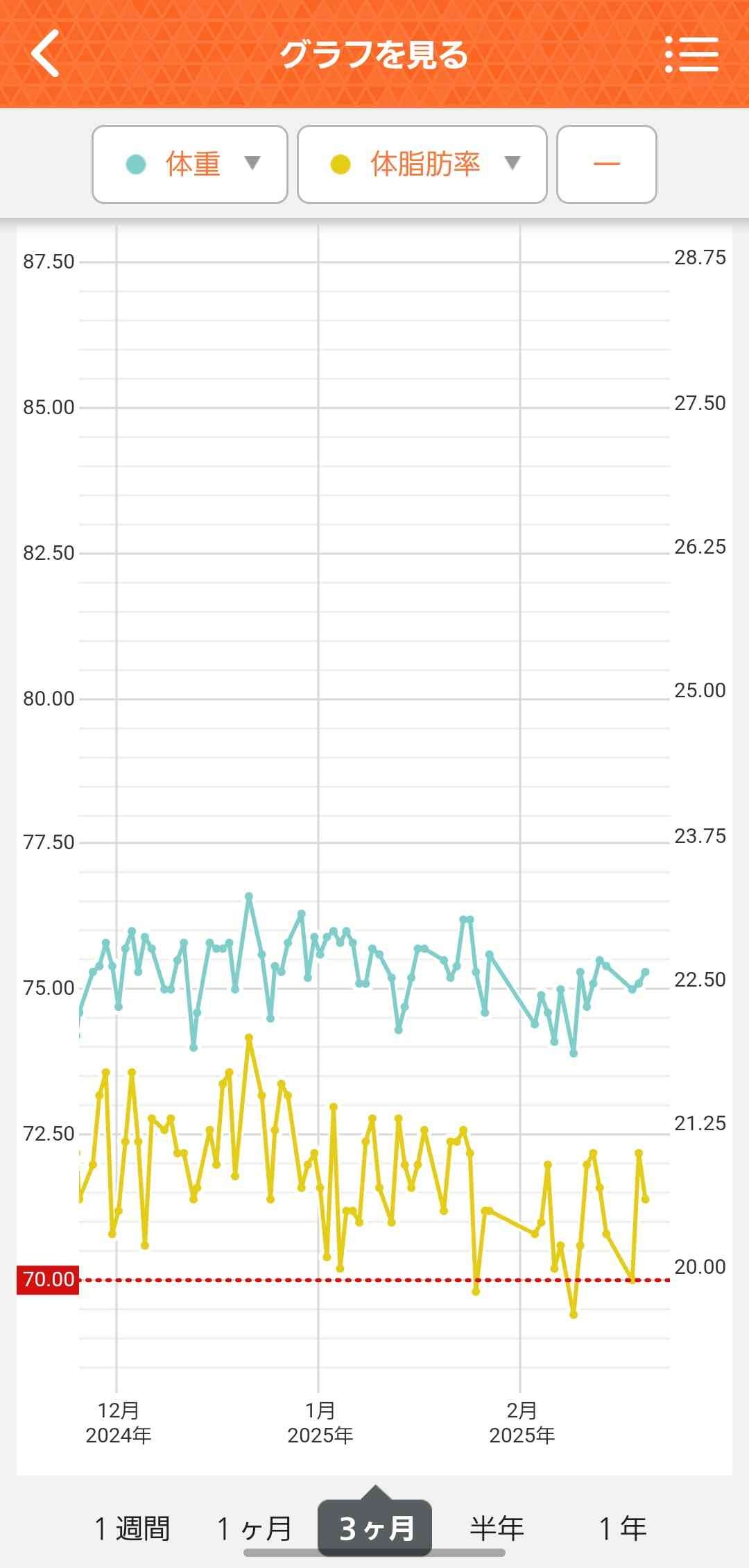
Task: Open the list menu icon
Action: tap(691, 54)
